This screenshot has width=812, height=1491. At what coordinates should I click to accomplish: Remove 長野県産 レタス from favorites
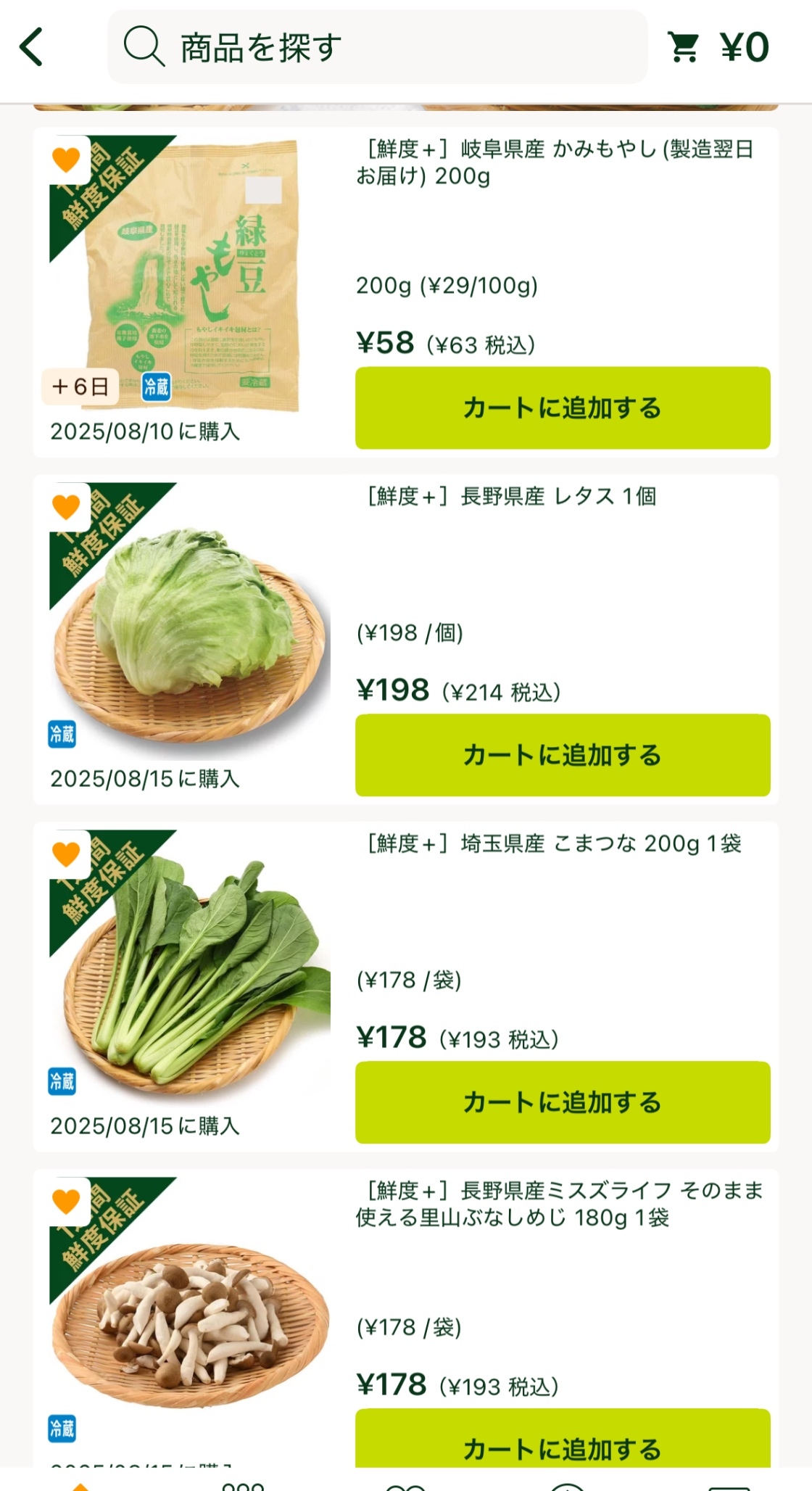click(x=66, y=506)
